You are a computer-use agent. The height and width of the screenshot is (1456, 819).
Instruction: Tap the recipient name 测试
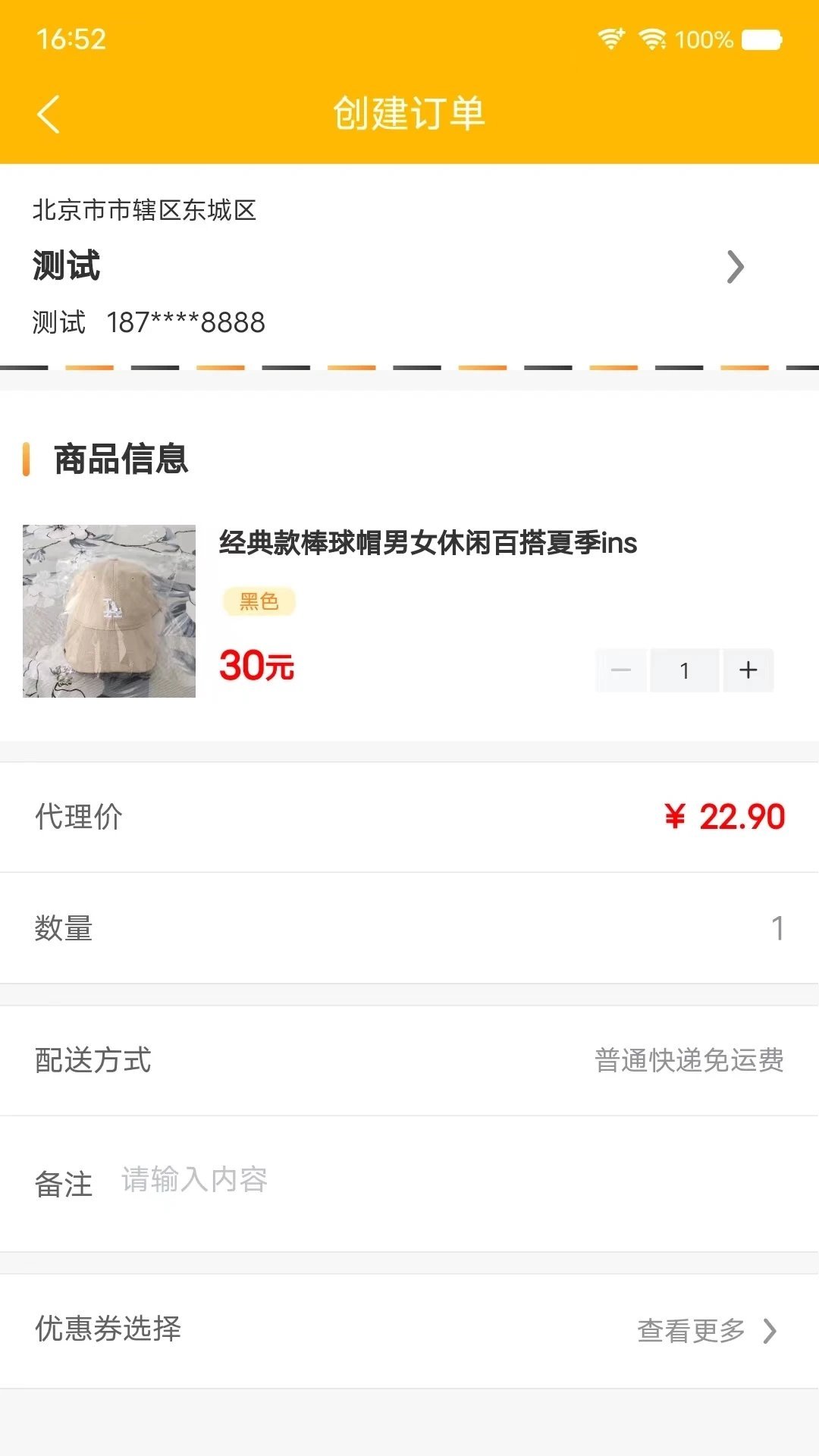pyautogui.click(x=64, y=267)
